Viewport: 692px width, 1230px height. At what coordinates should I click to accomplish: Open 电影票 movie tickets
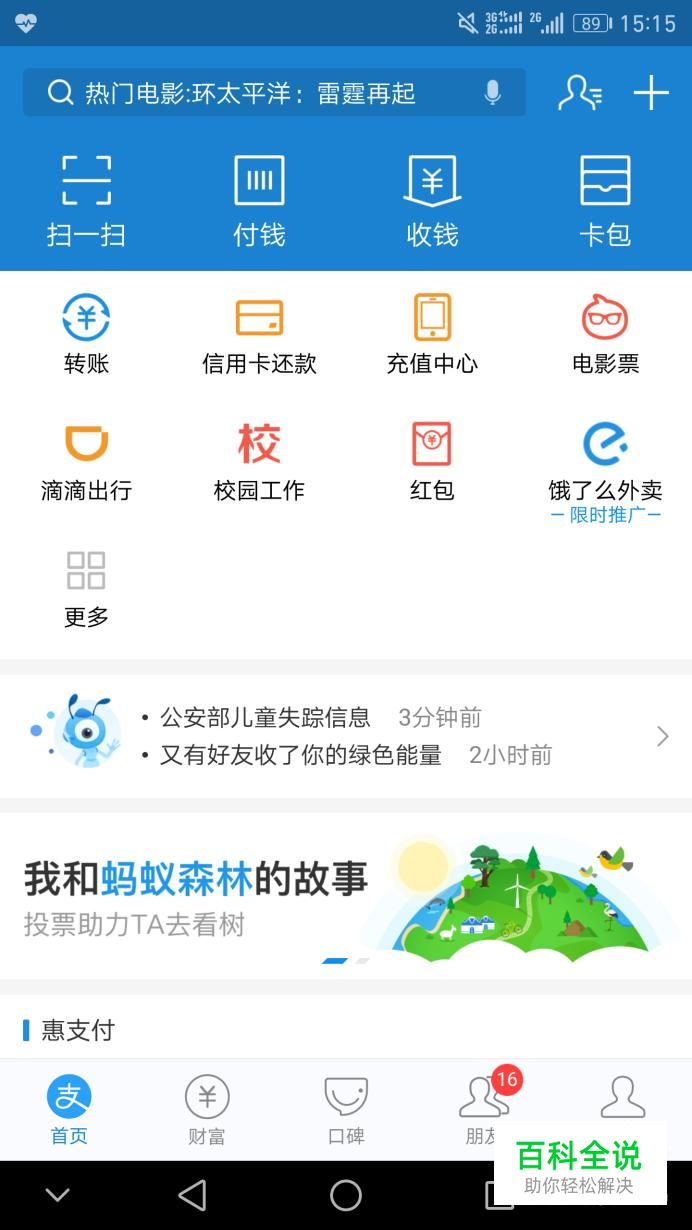coord(605,334)
